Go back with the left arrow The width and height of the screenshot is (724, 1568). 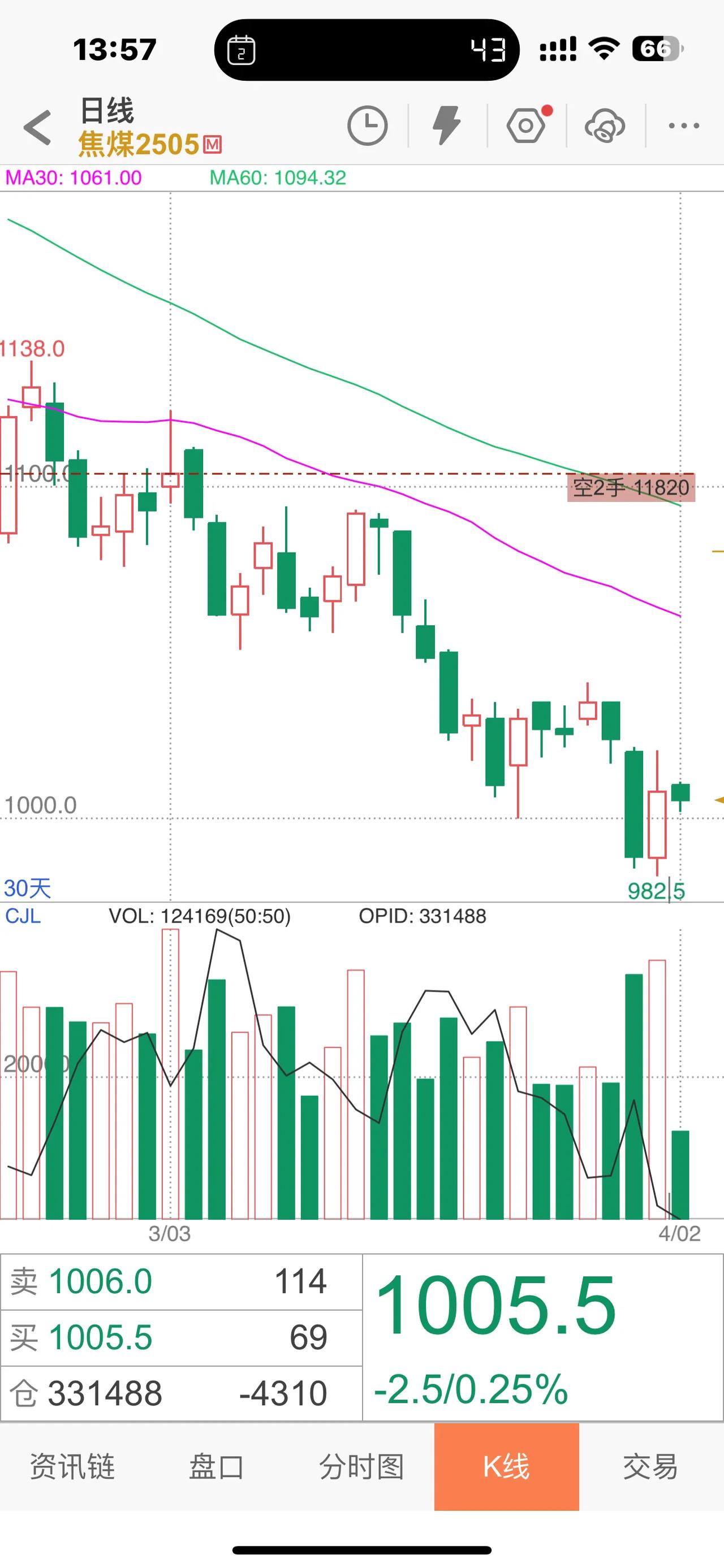click(37, 127)
